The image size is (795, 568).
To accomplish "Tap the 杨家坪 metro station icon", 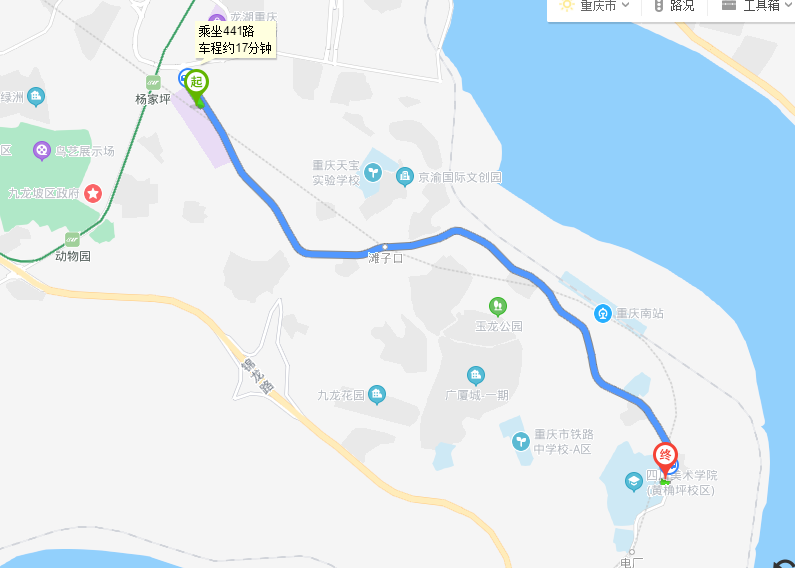I will point(153,83).
